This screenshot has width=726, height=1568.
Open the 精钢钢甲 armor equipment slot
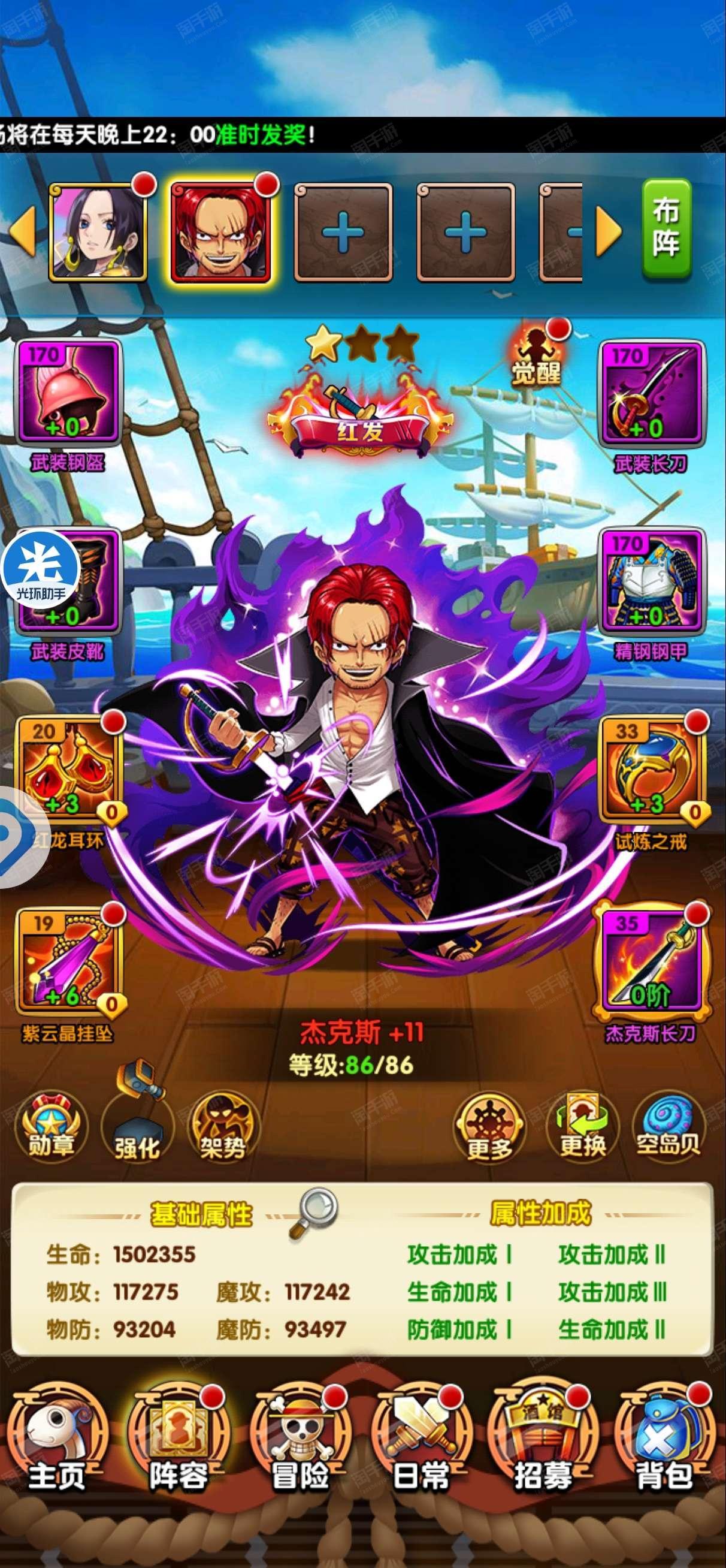point(652,581)
